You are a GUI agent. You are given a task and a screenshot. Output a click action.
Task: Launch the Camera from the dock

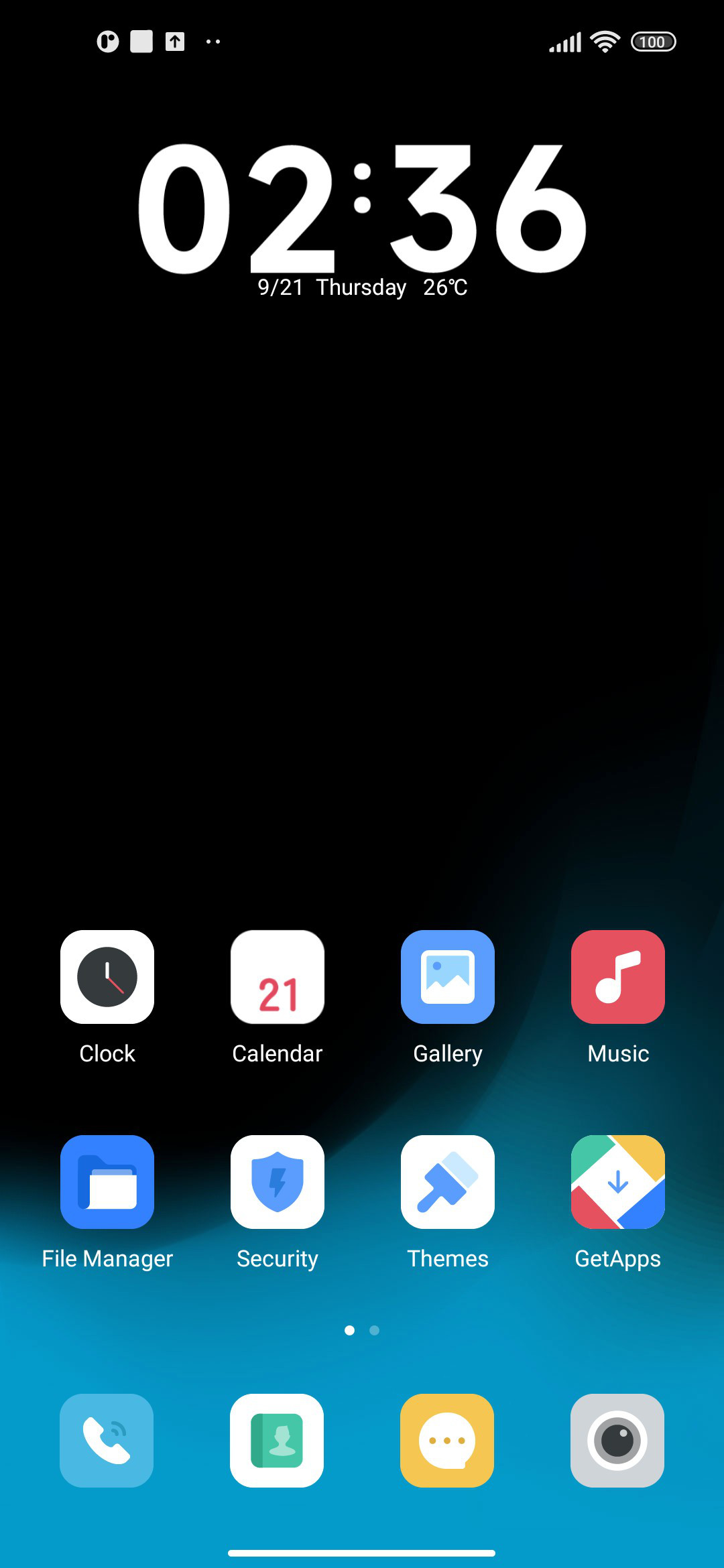617,1441
